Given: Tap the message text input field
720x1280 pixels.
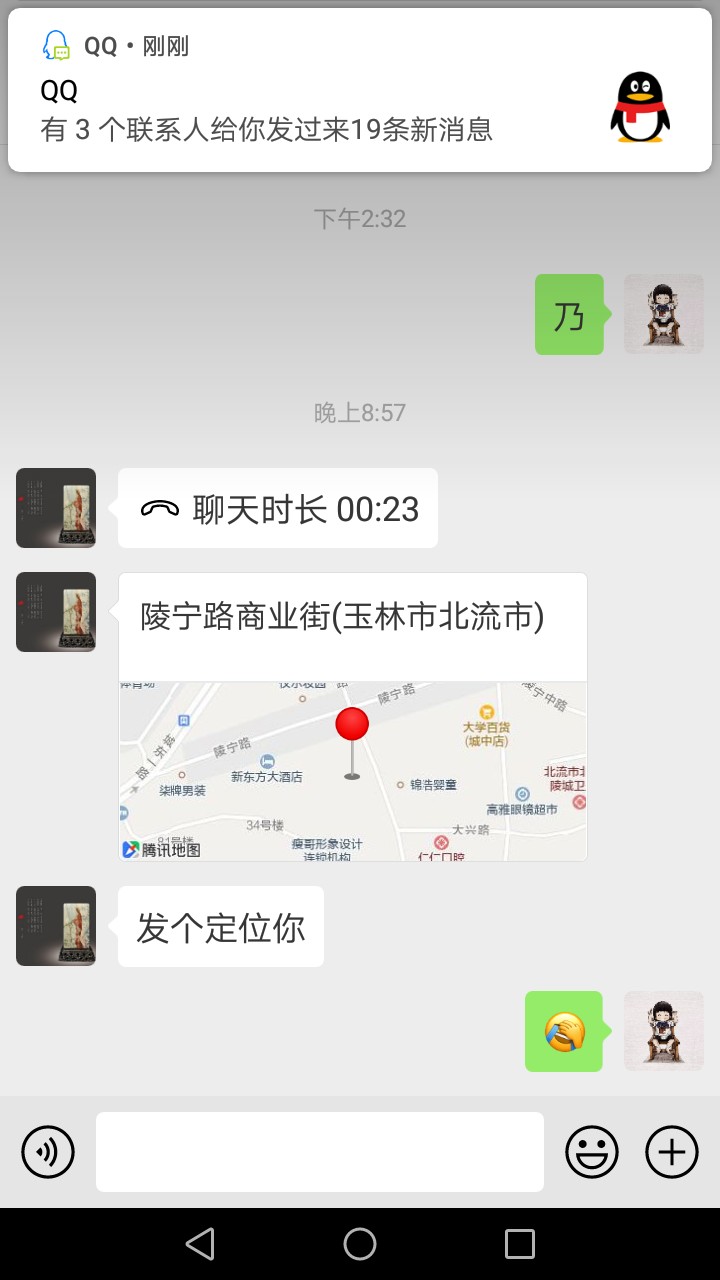Looking at the screenshot, I should (x=320, y=1152).
